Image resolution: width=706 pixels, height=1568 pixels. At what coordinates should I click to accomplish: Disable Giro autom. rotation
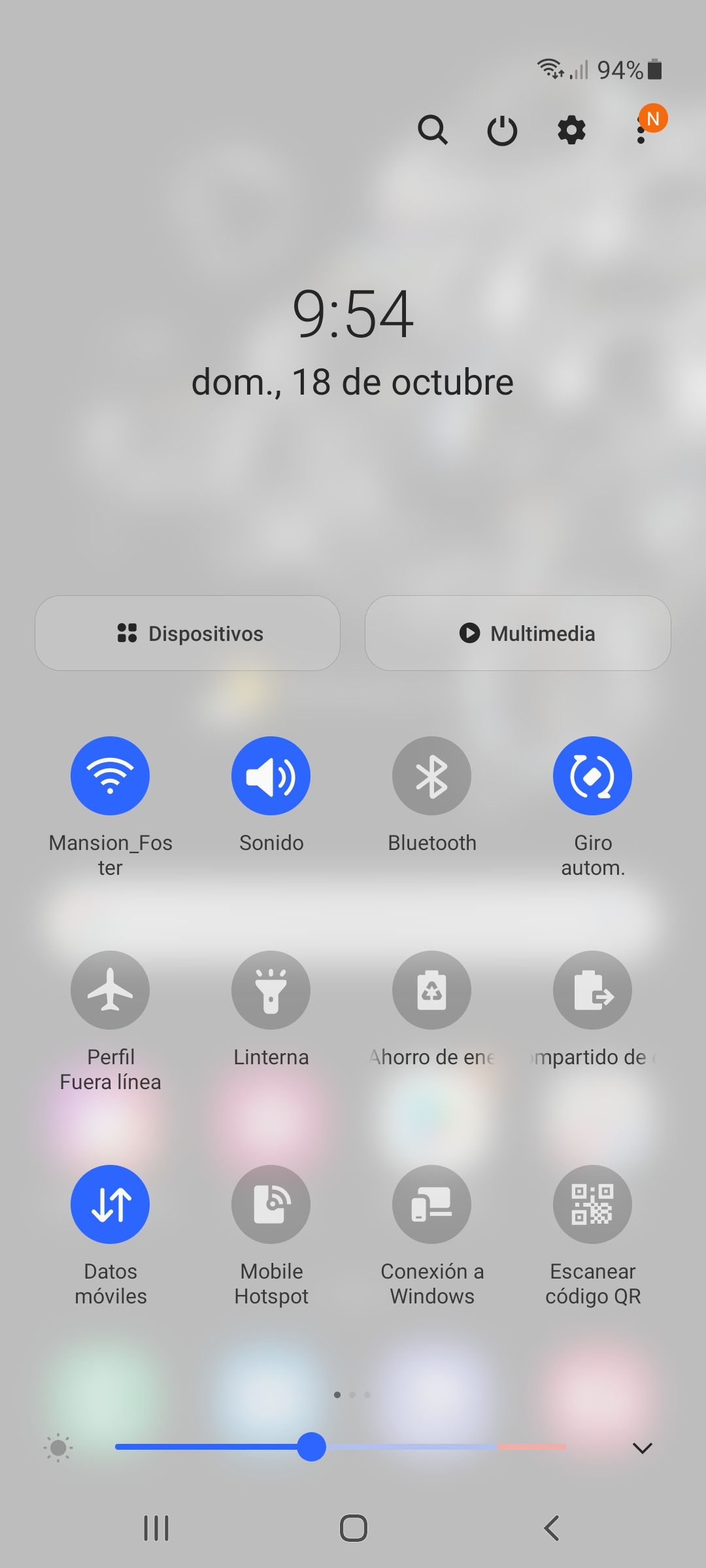[592, 776]
